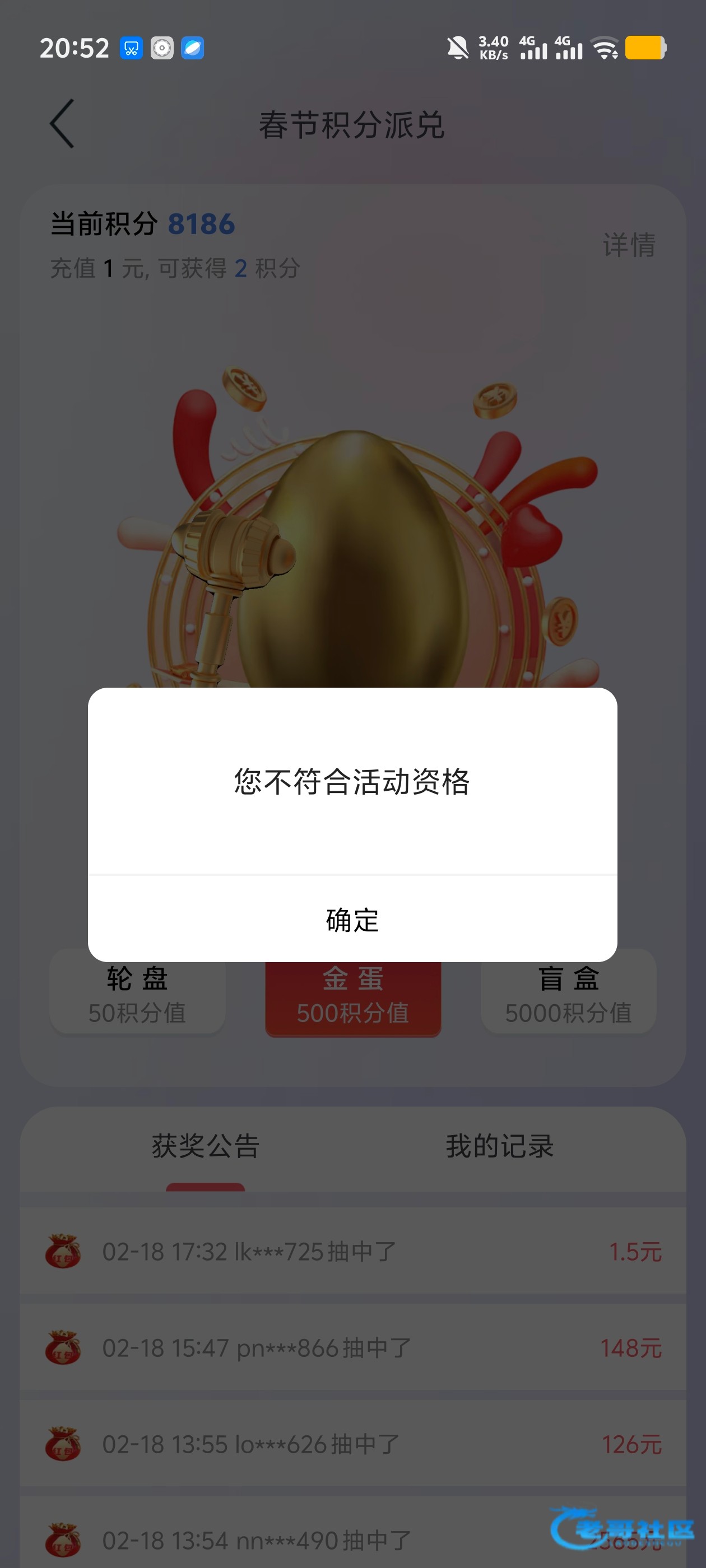Go back using the top-left arrow
This screenshot has height=1568, width=706.
62,124
